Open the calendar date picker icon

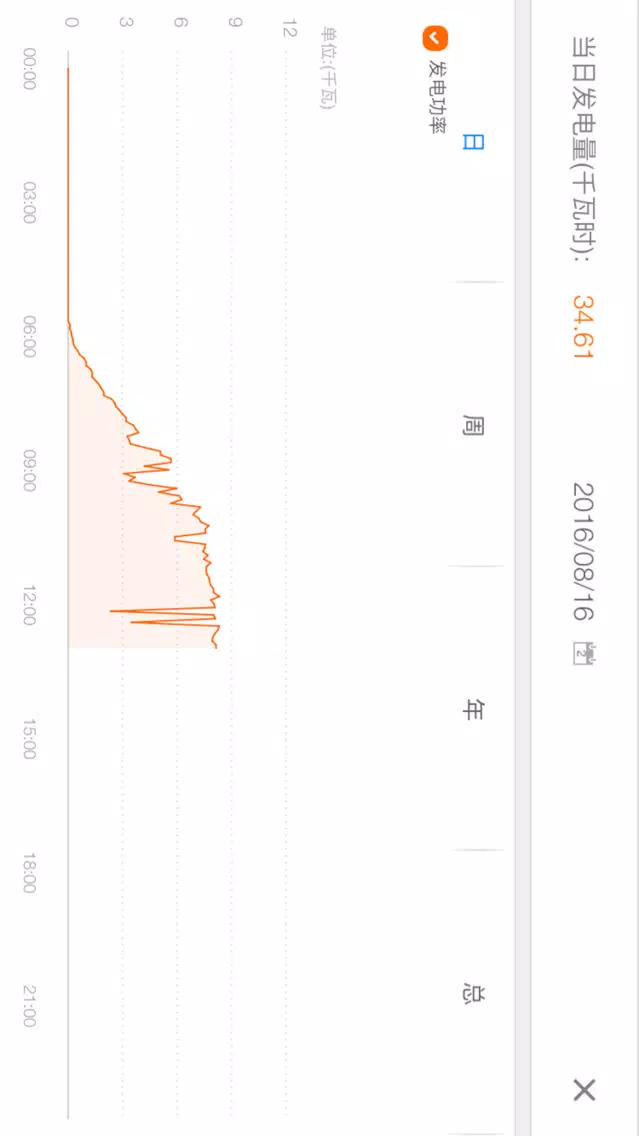point(583,653)
